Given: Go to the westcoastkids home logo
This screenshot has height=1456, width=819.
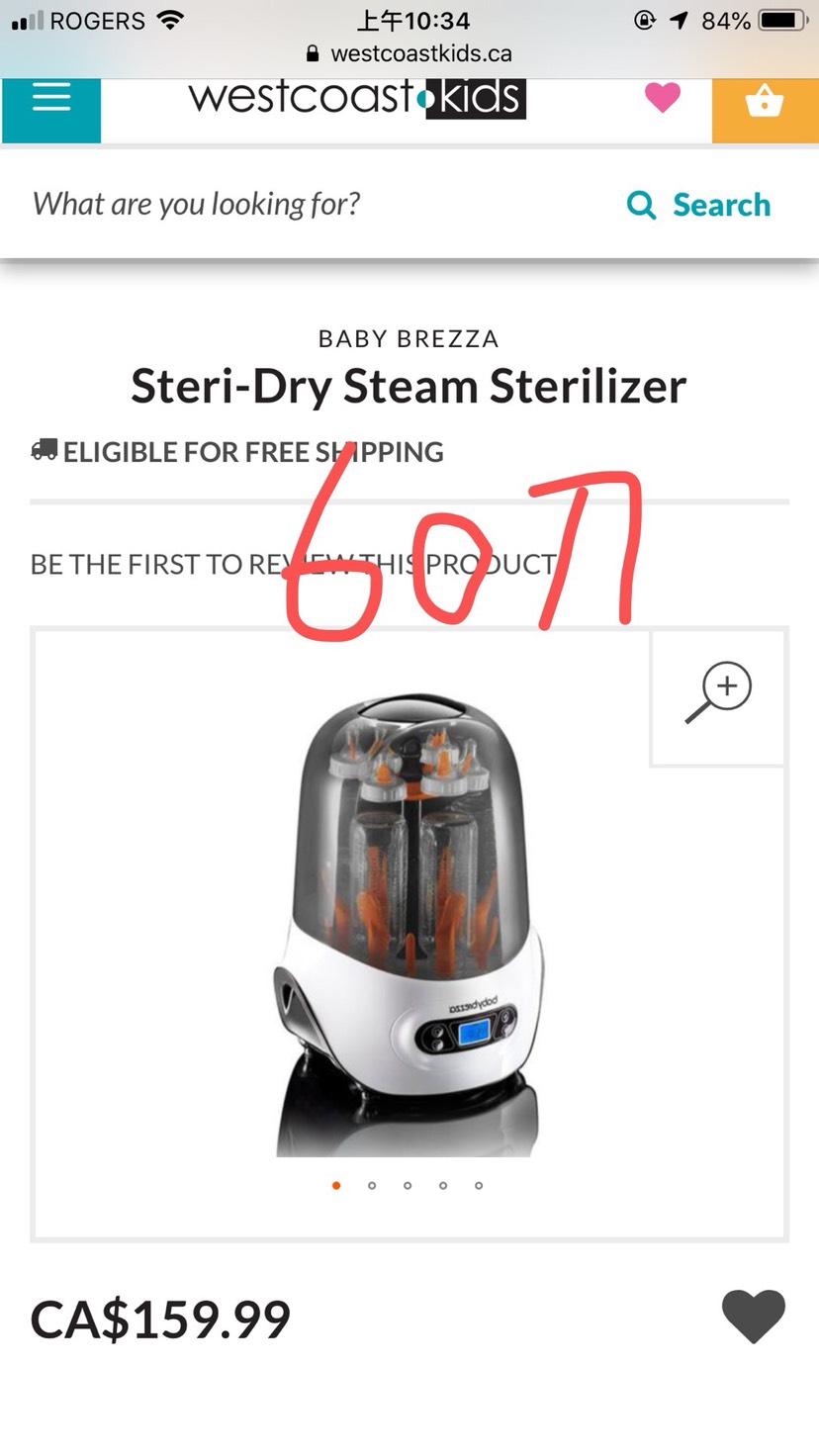Looking at the screenshot, I should point(357,98).
